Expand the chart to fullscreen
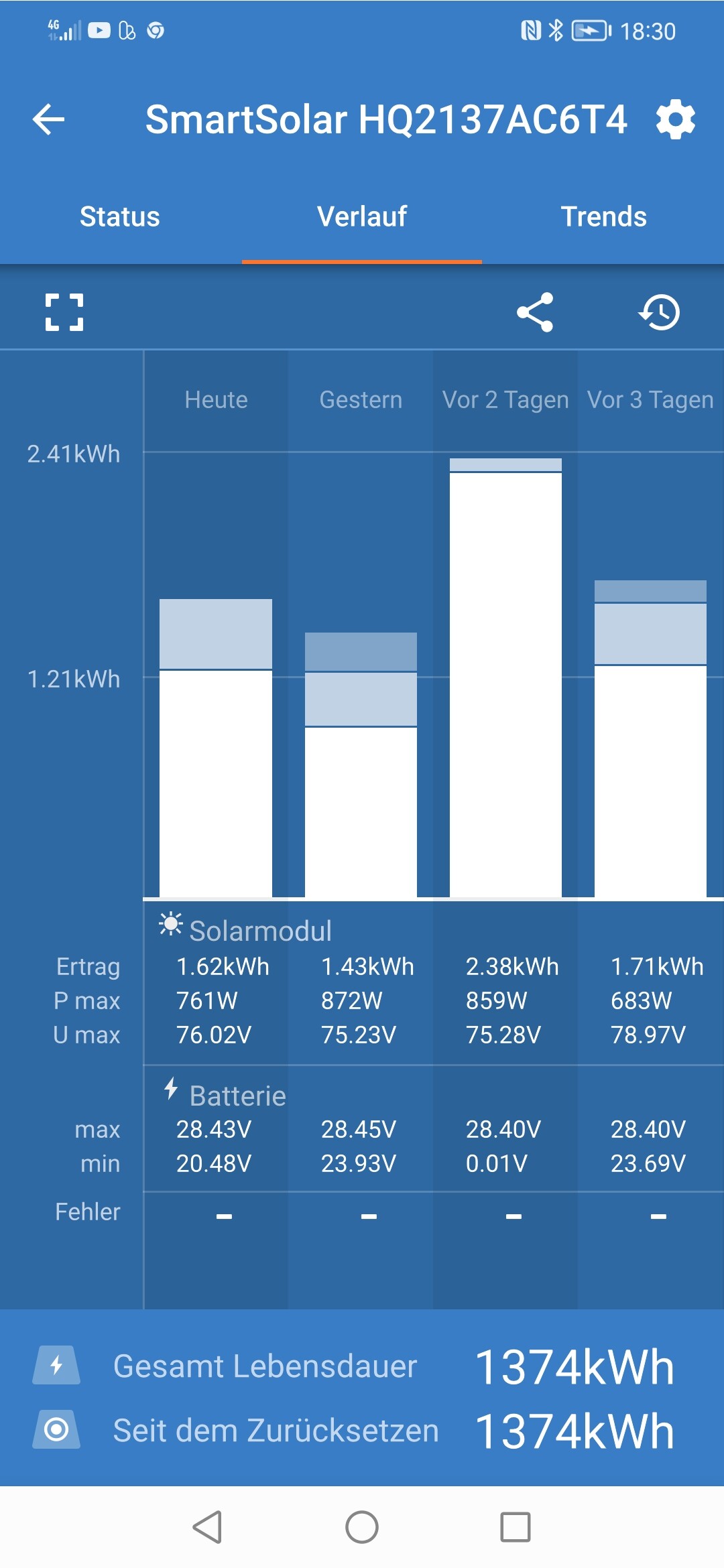Viewport: 724px width, 1568px height. (x=64, y=312)
